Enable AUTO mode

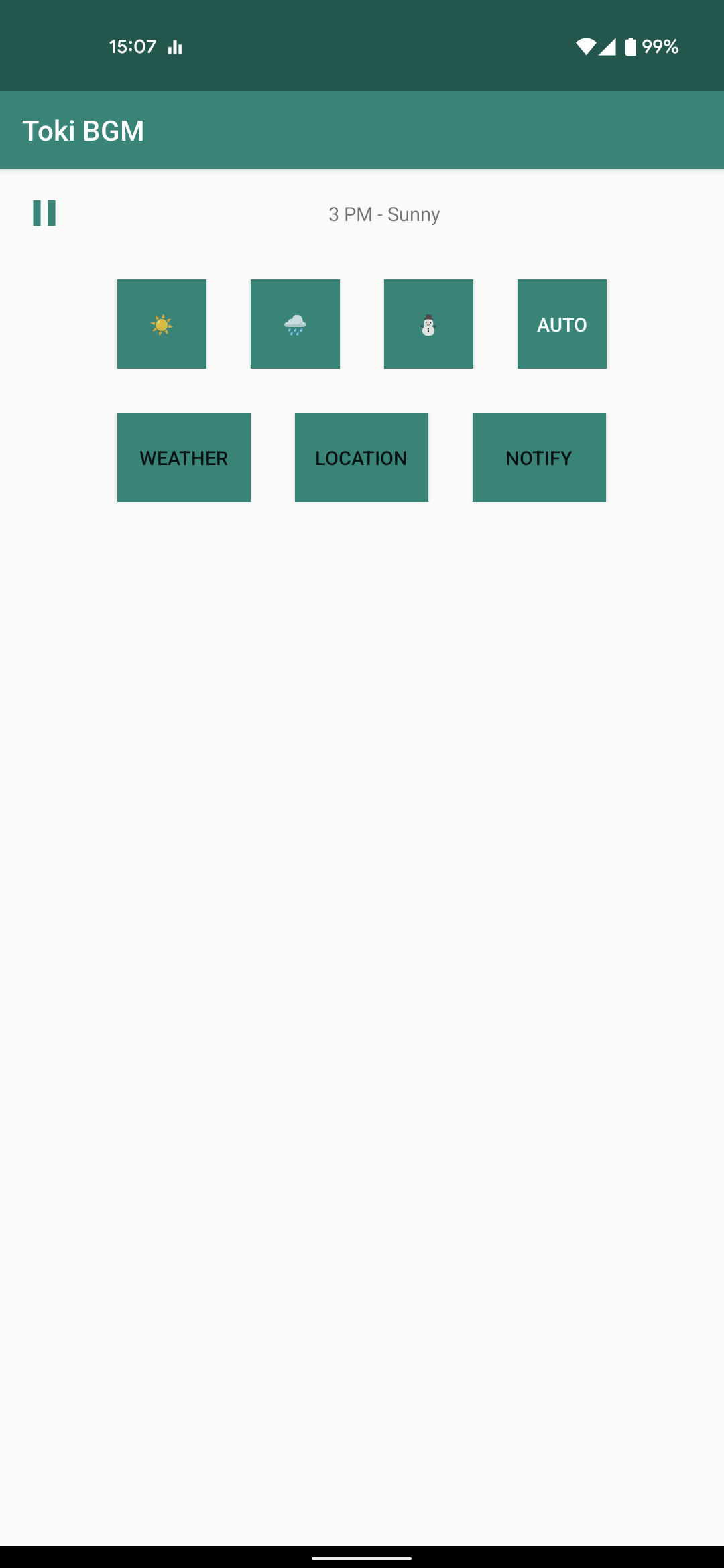562,324
